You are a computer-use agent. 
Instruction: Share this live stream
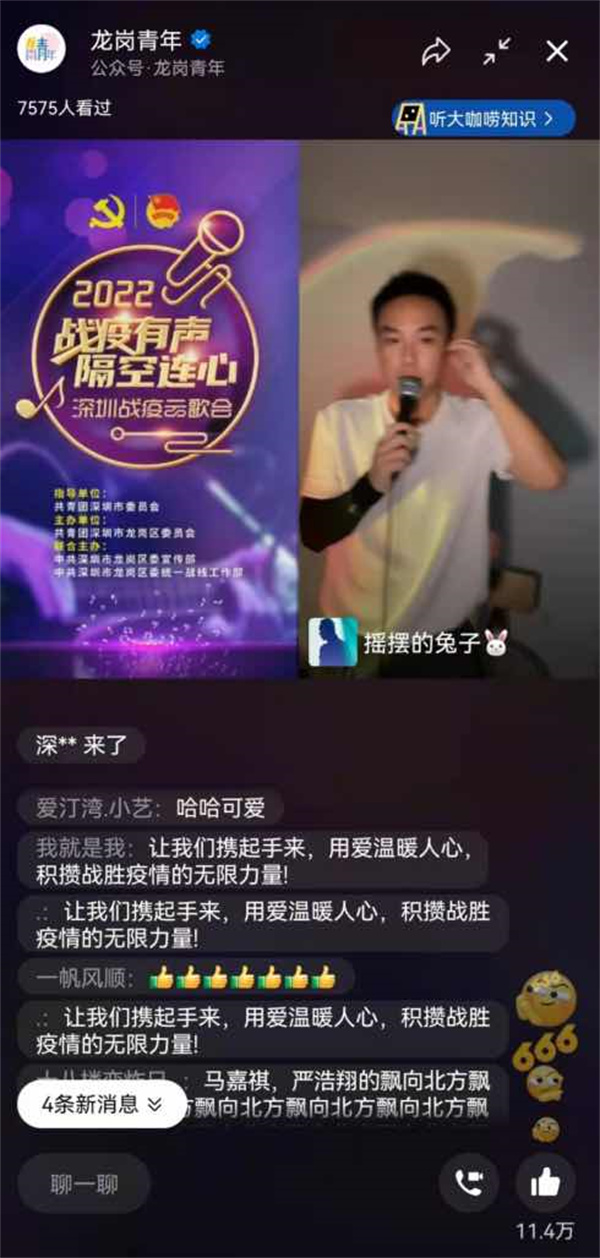coord(436,52)
